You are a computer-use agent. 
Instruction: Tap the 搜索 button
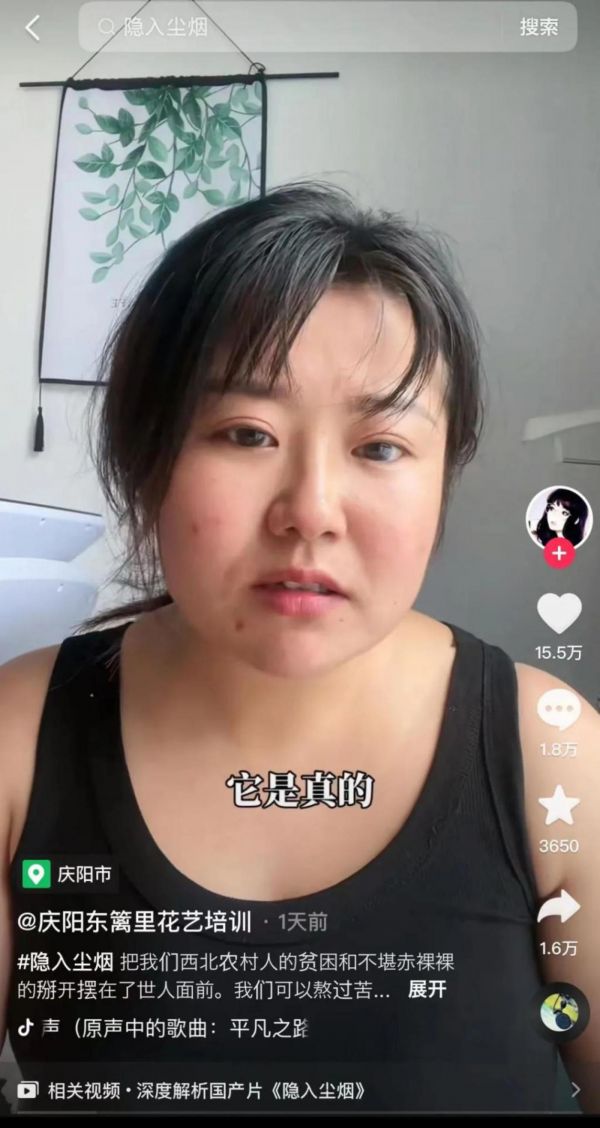pyautogui.click(x=538, y=27)
